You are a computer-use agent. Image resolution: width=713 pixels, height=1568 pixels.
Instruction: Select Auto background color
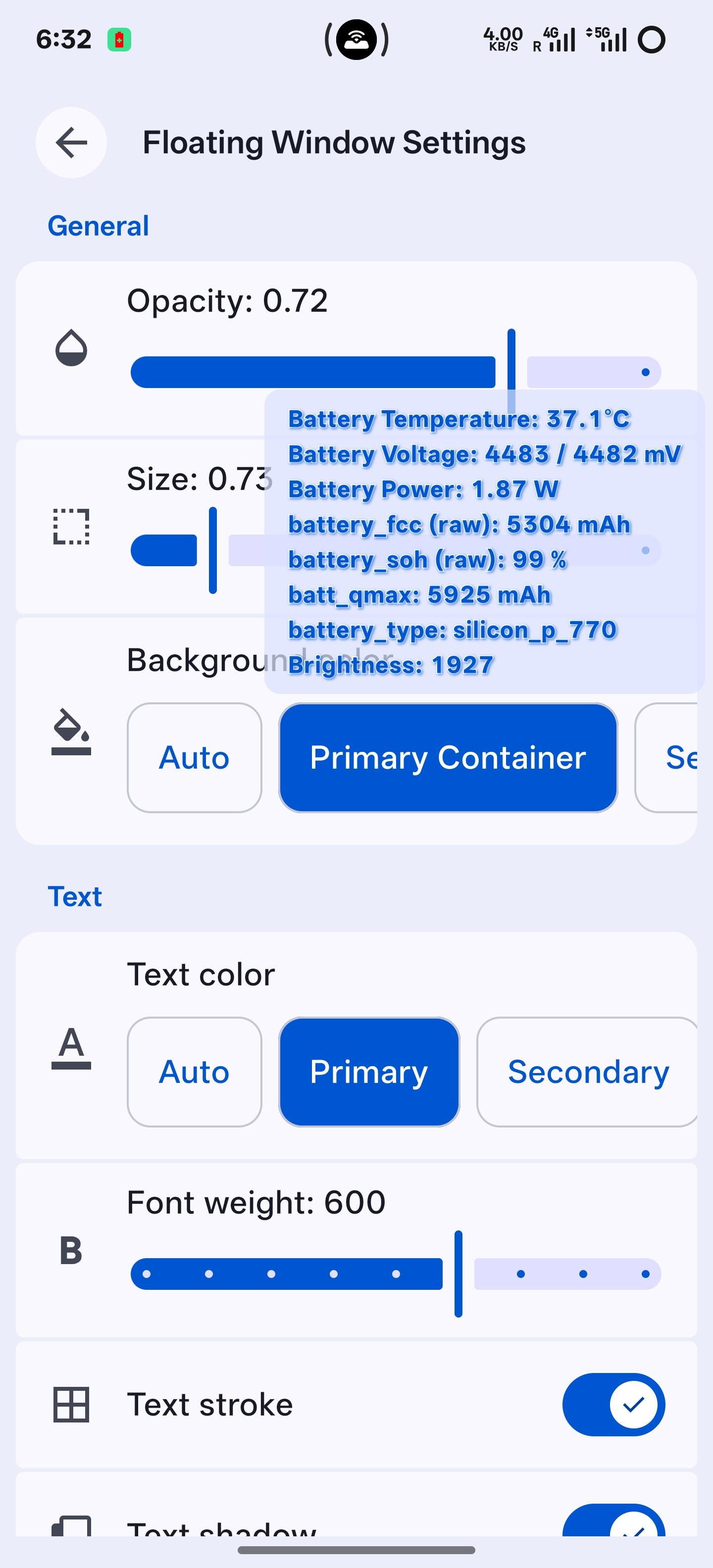click(194, 758)
